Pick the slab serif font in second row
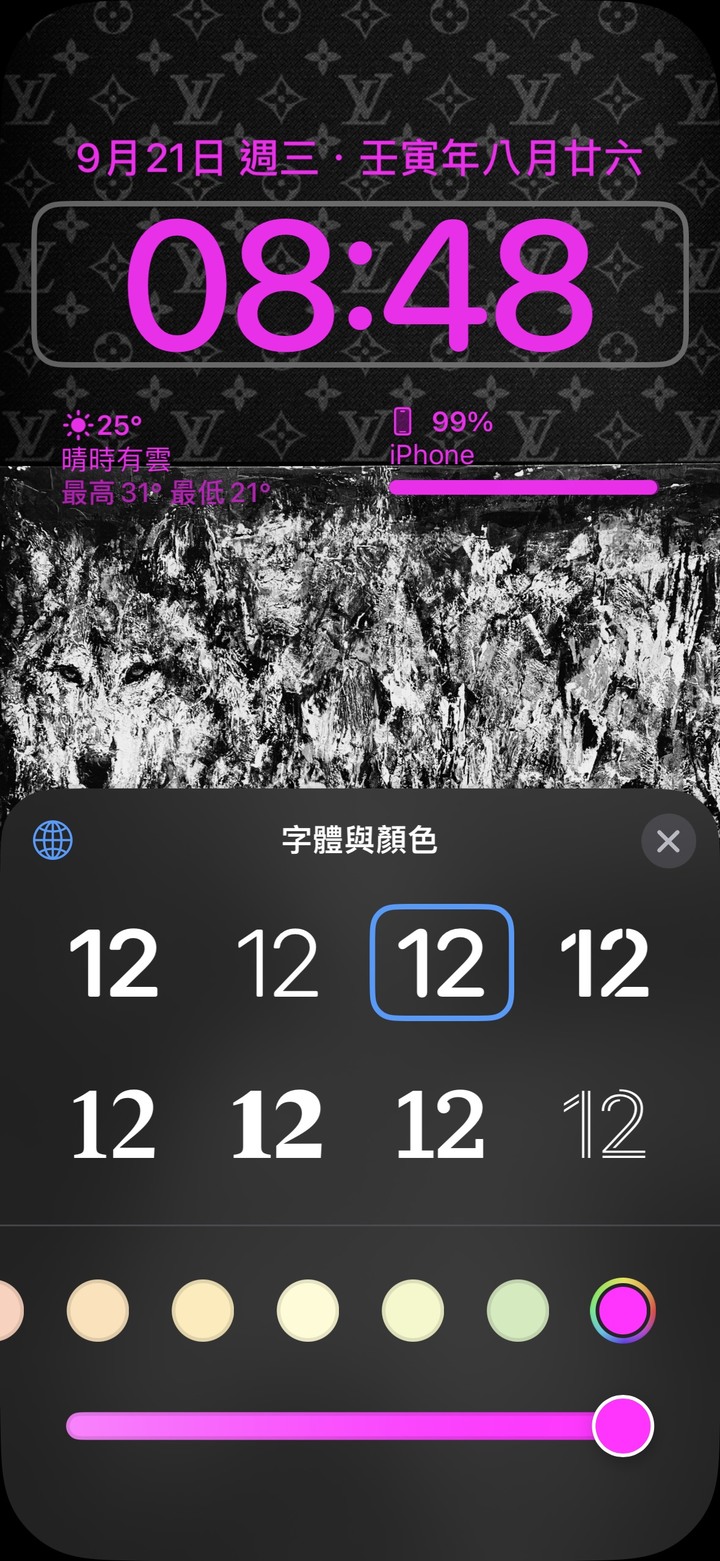720x1561 pixels. tap(442, 1125)
